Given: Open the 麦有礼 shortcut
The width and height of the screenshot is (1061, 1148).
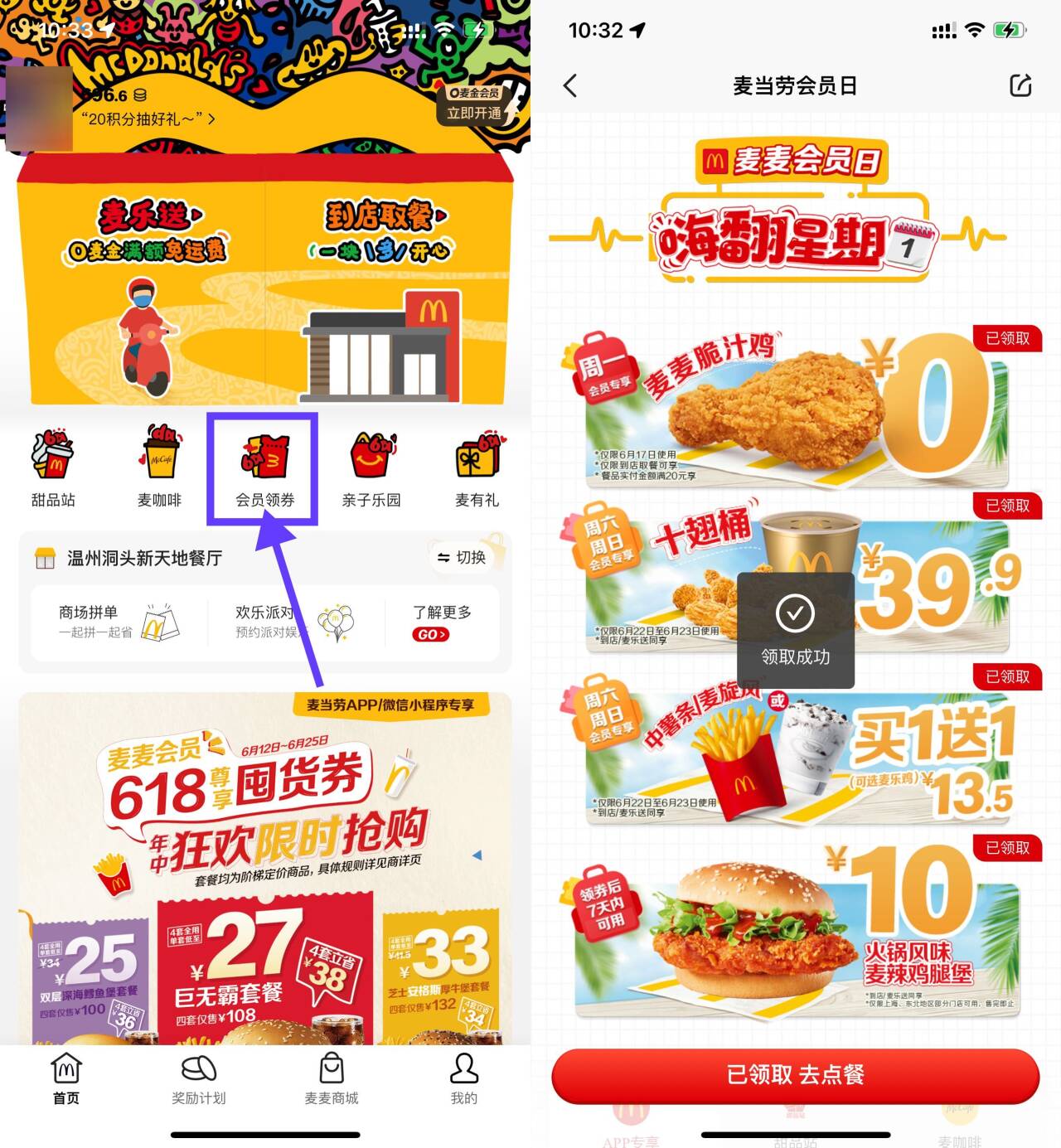Looking at the screenshot, I should coord(477,468).
